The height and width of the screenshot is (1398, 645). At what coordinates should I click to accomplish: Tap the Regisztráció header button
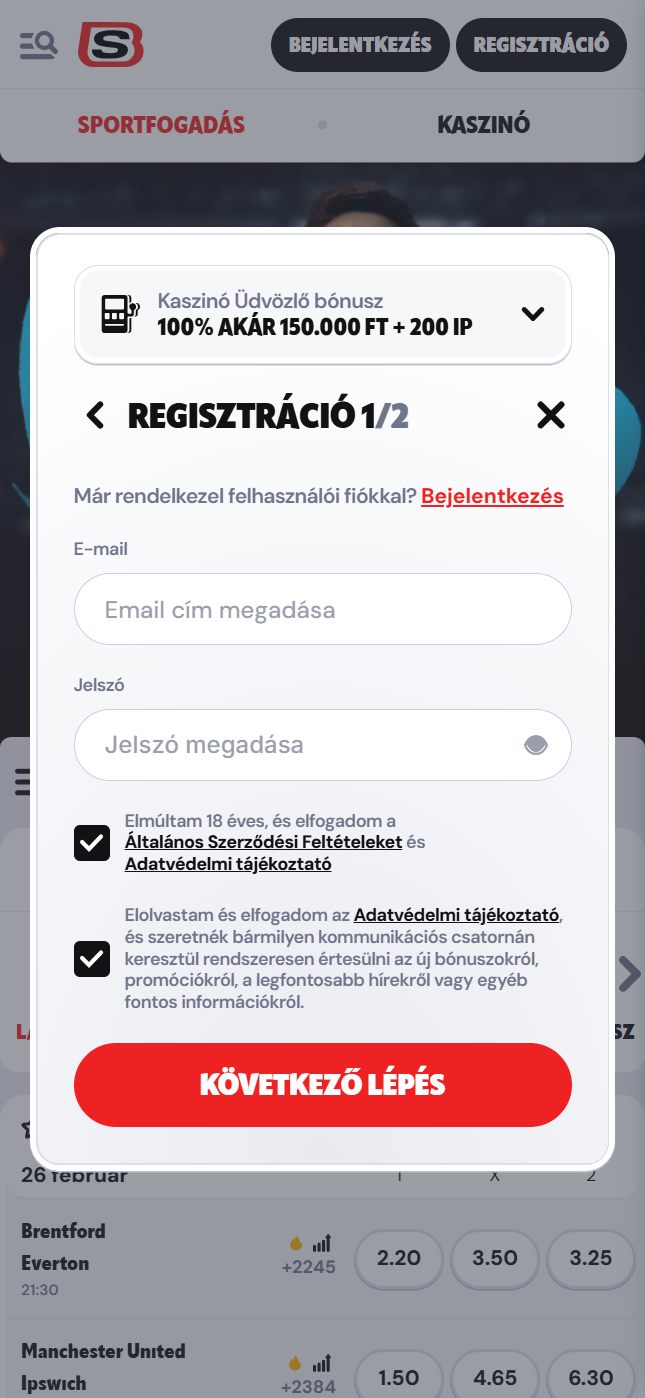541,45
